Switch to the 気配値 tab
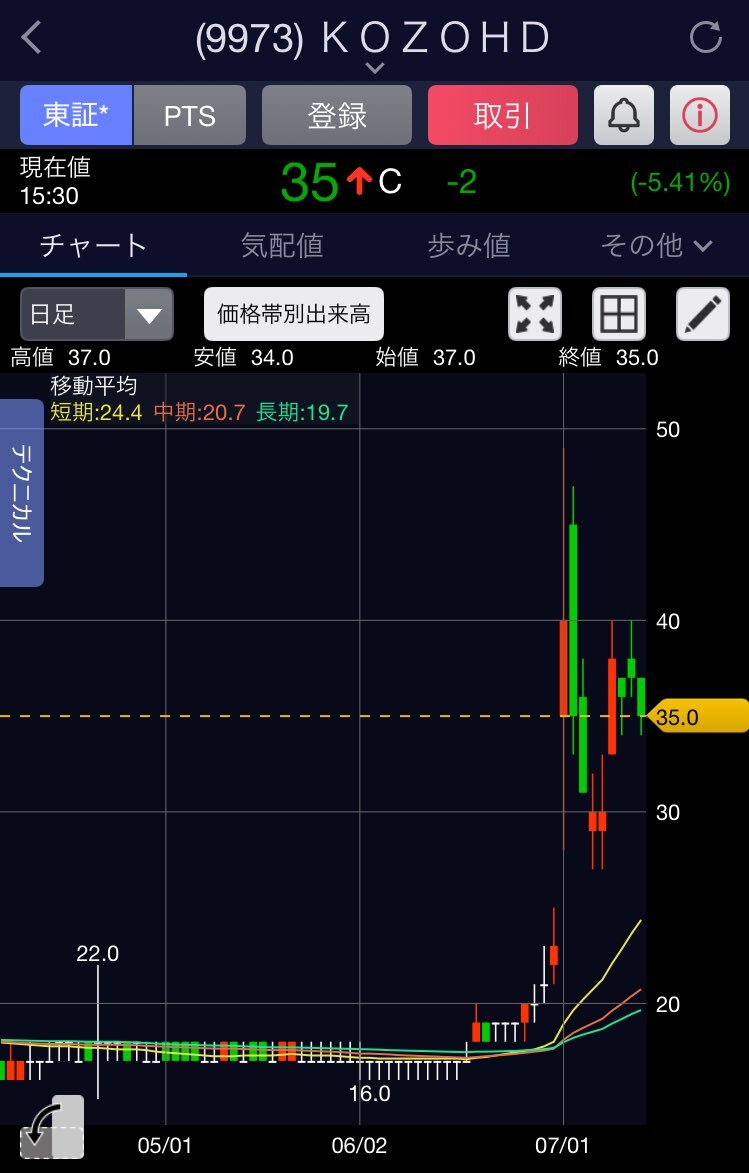749x1173 pixels. point(282,245)
